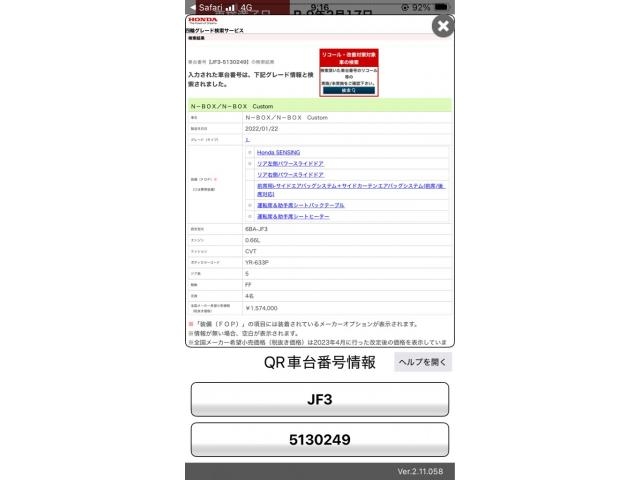Image resolution: width=640 pixels, height=480 pixels.
Task: Open the side airbag system link
Action: (340, 185)
